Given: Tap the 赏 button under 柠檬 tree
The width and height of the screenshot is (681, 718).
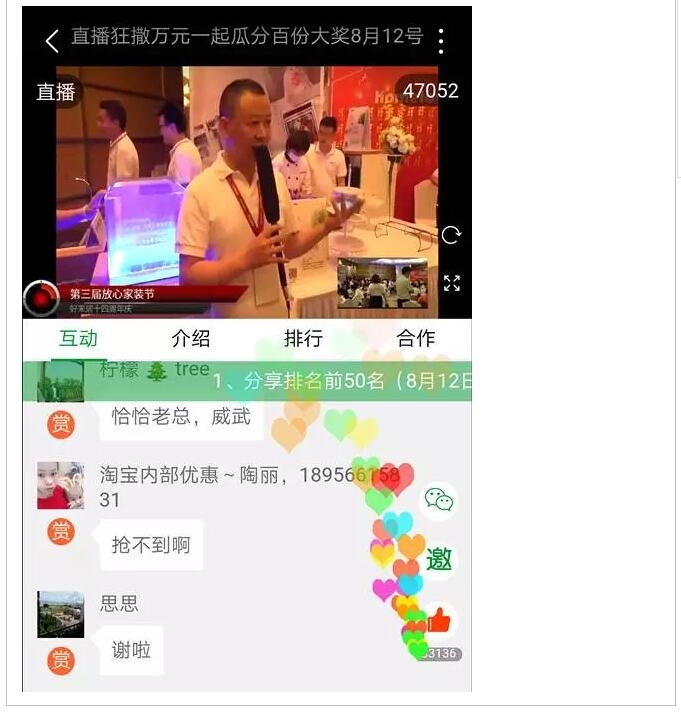Looking at the screenshot, I should (62, 424).
